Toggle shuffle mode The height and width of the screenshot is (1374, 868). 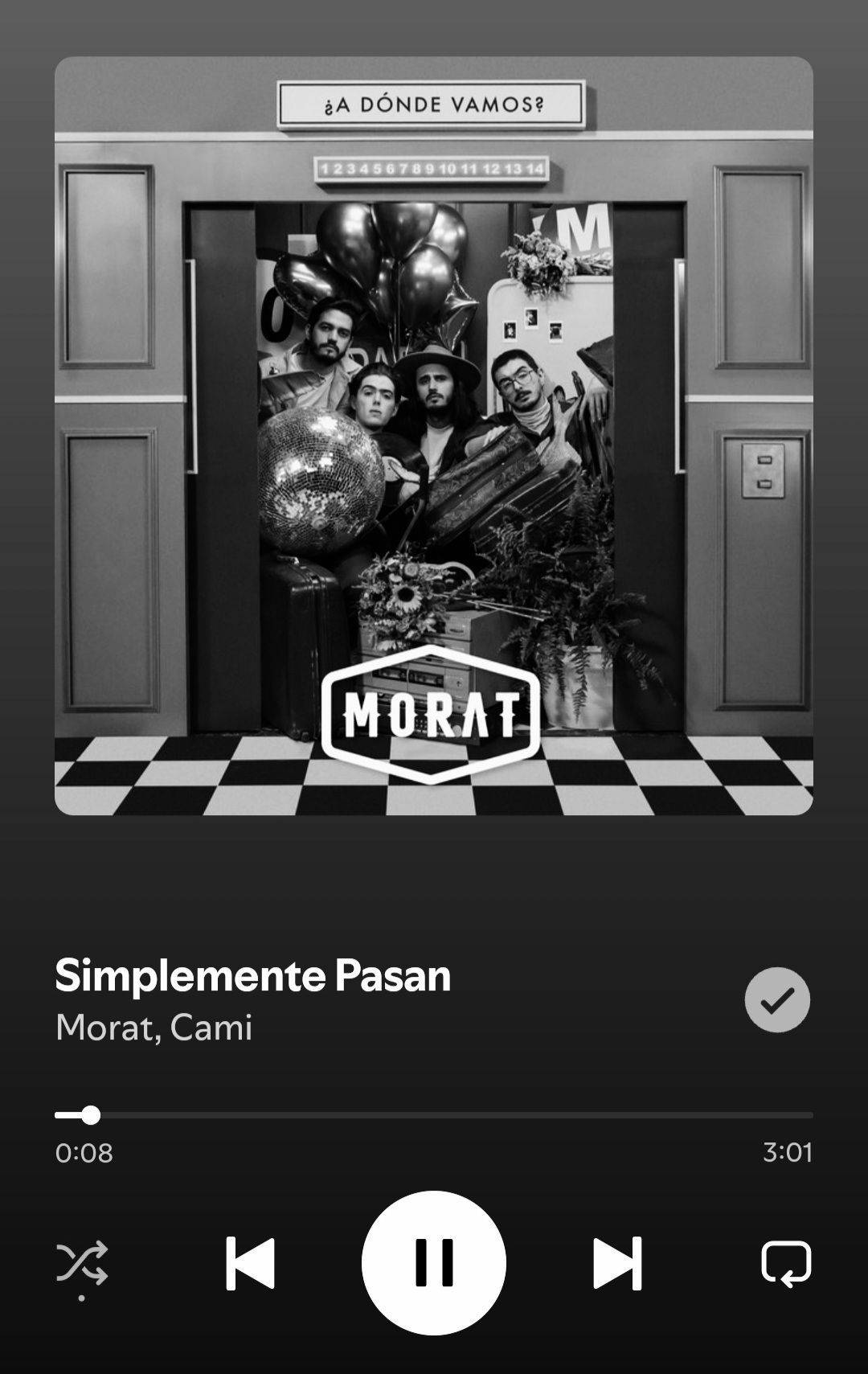pos(81,1262)
